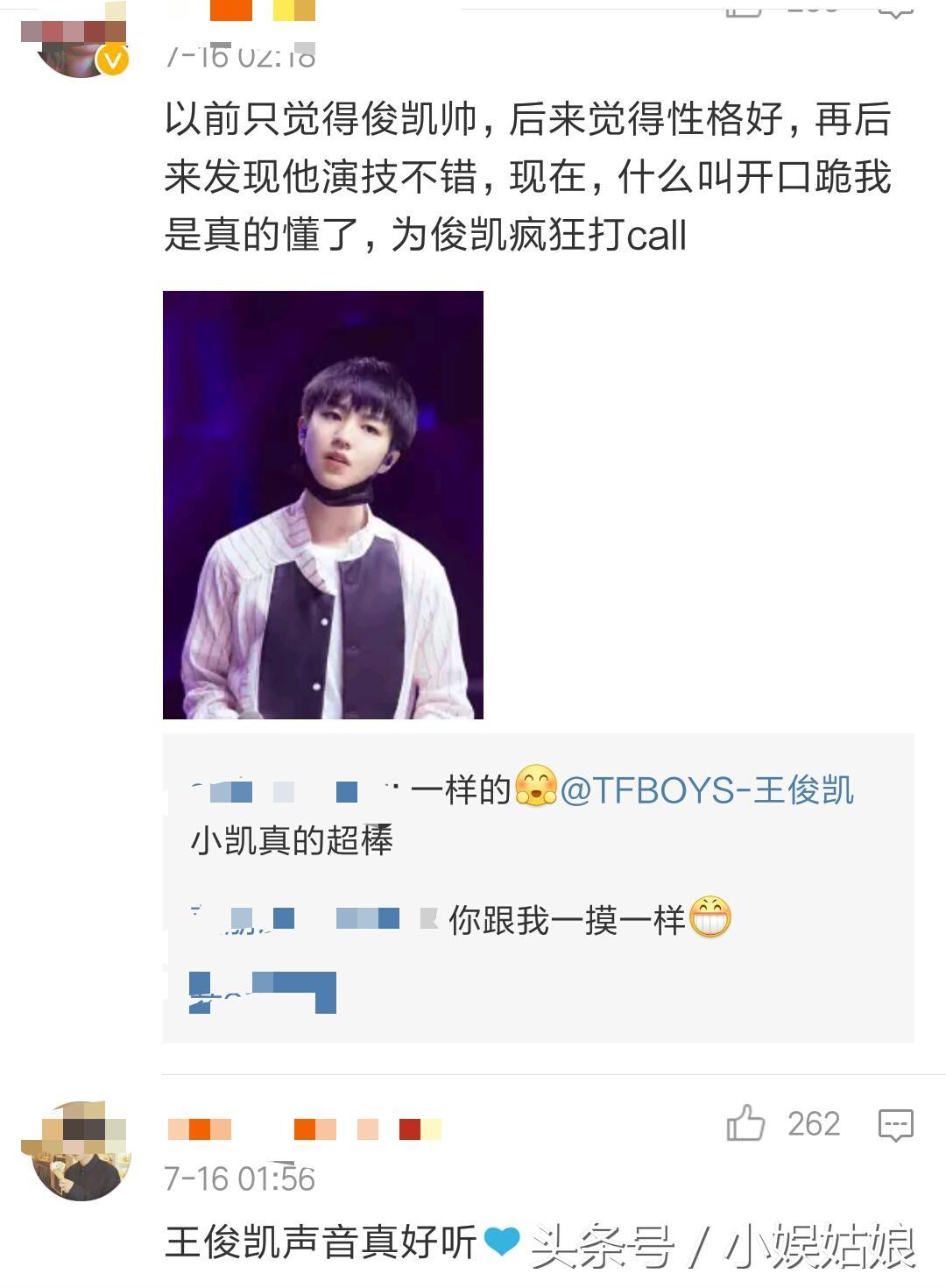
Task: View the reply saying 你跟我一摸一样
Action: (x=567, y=920)
